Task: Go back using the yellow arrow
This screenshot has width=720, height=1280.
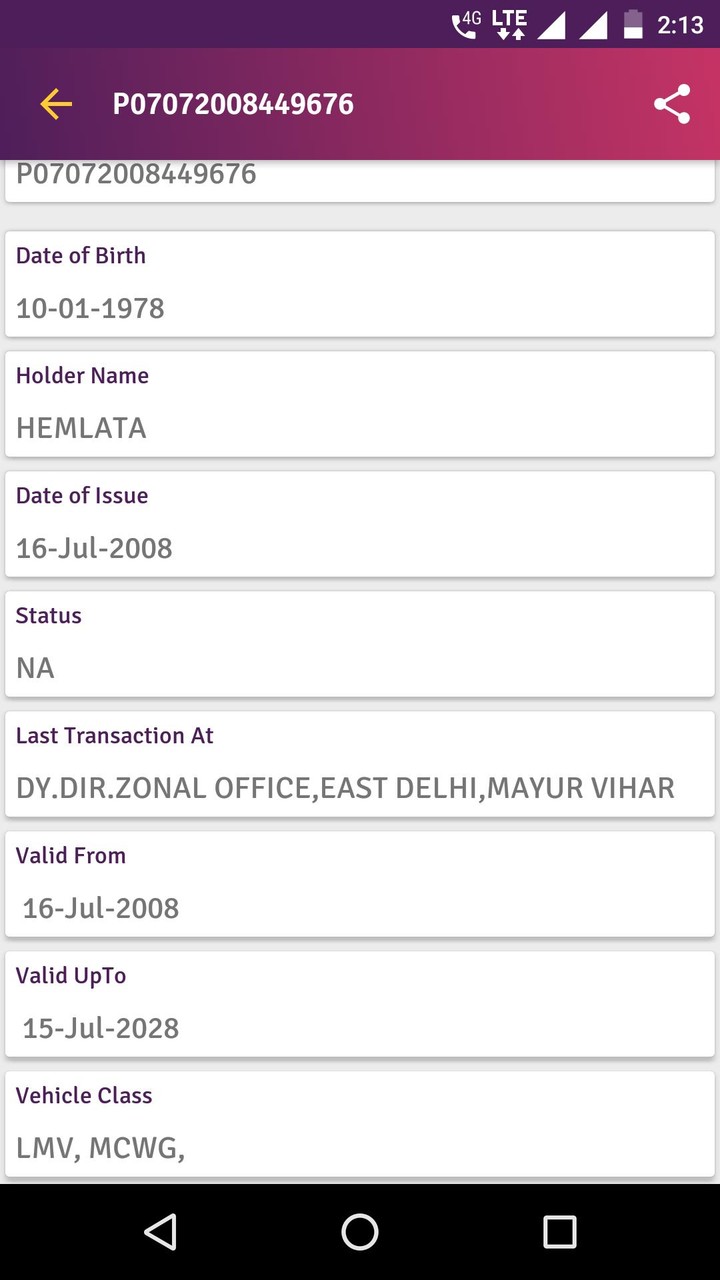Action: [x=56, y=104]
